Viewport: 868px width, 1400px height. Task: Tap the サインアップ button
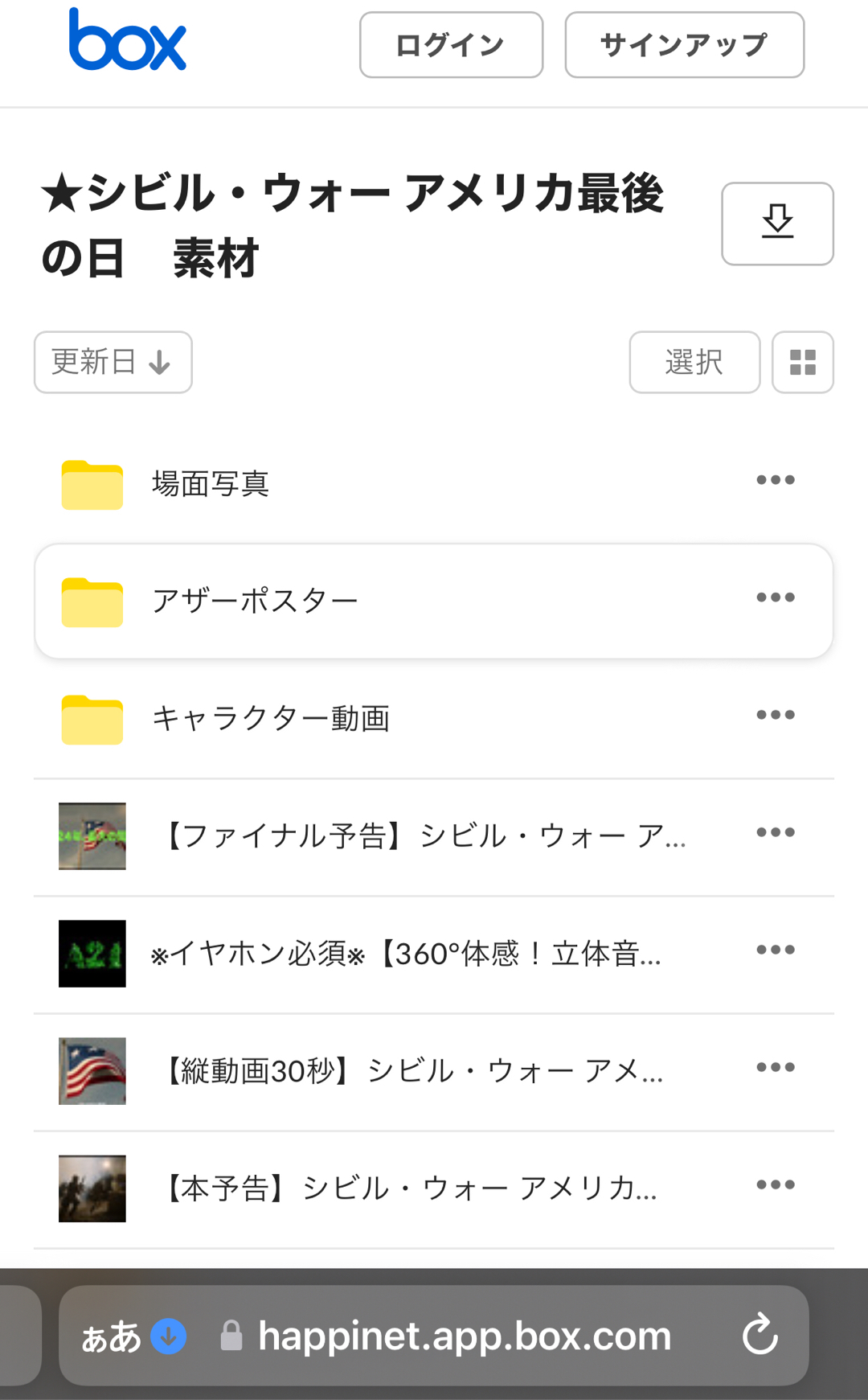pyautogui.click(x=684, y=45)
